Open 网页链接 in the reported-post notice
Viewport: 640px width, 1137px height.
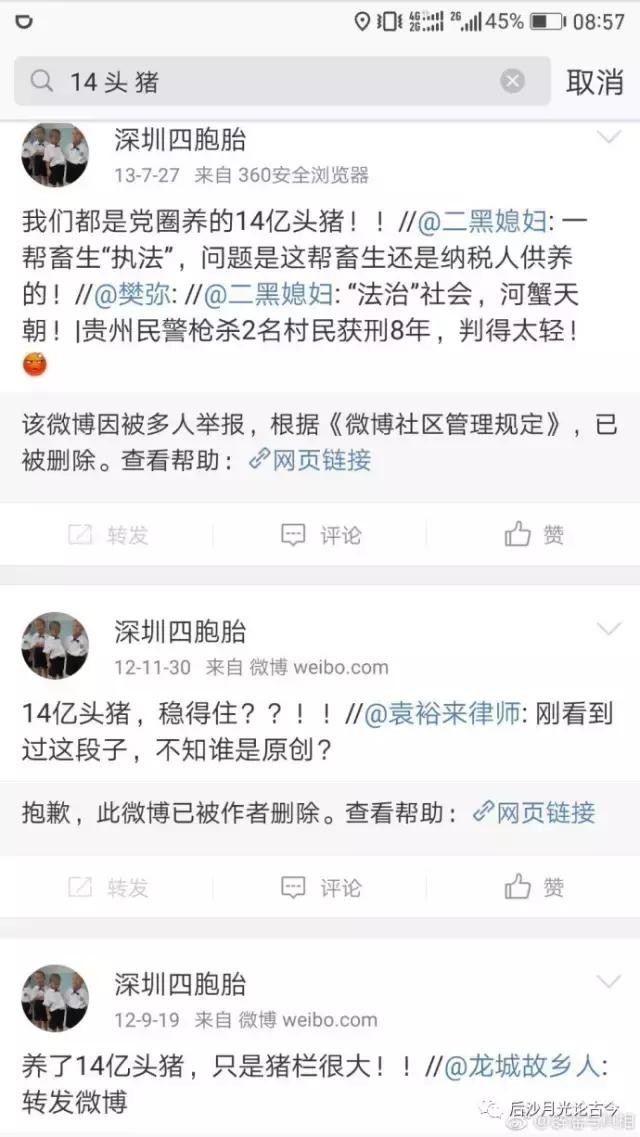[309, 459]
